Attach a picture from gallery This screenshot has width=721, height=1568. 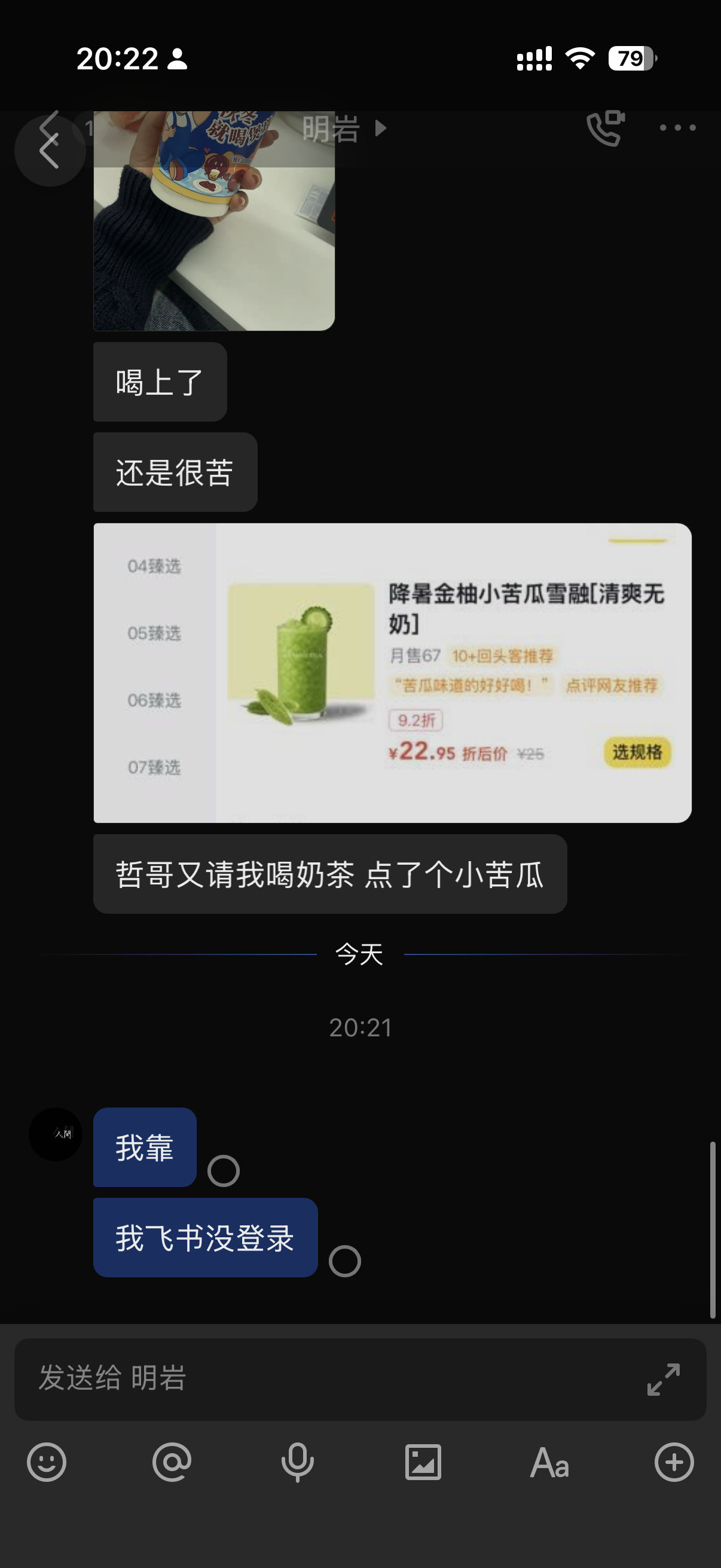(423, 1462)
